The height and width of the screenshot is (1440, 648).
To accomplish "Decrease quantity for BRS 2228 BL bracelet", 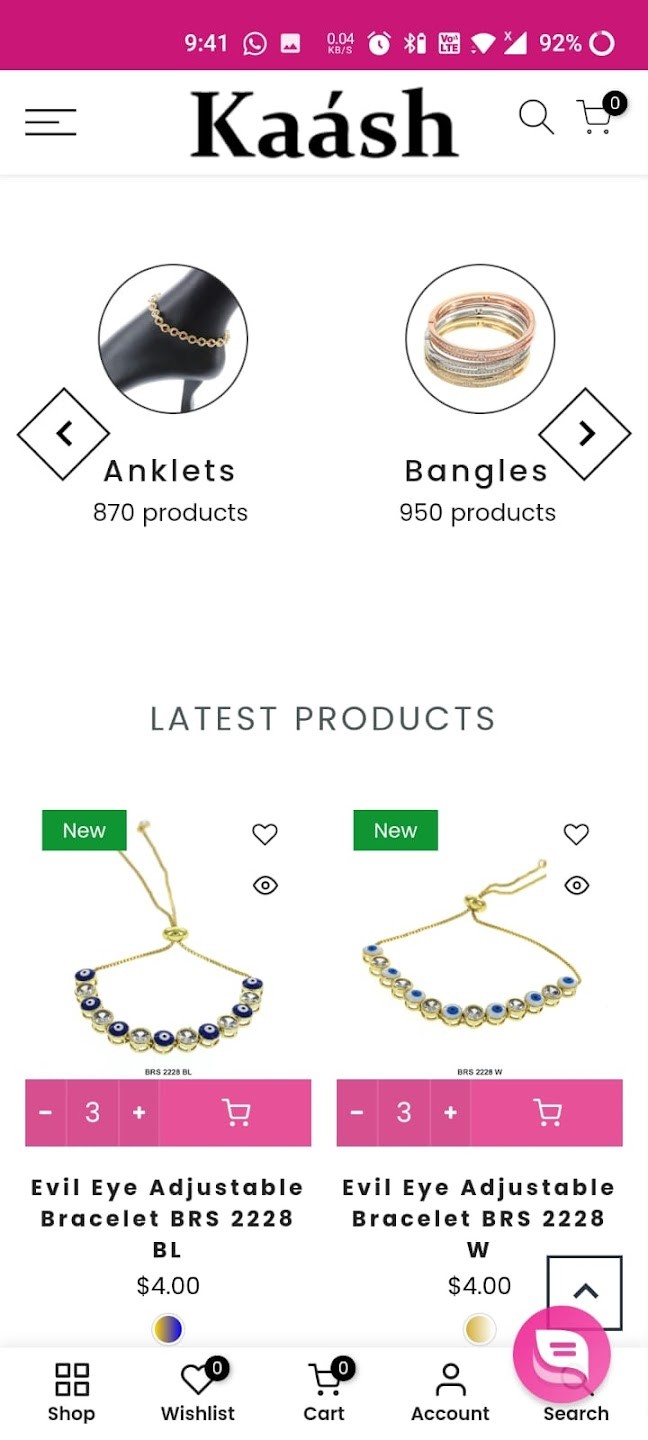I will coord(46,1113).
